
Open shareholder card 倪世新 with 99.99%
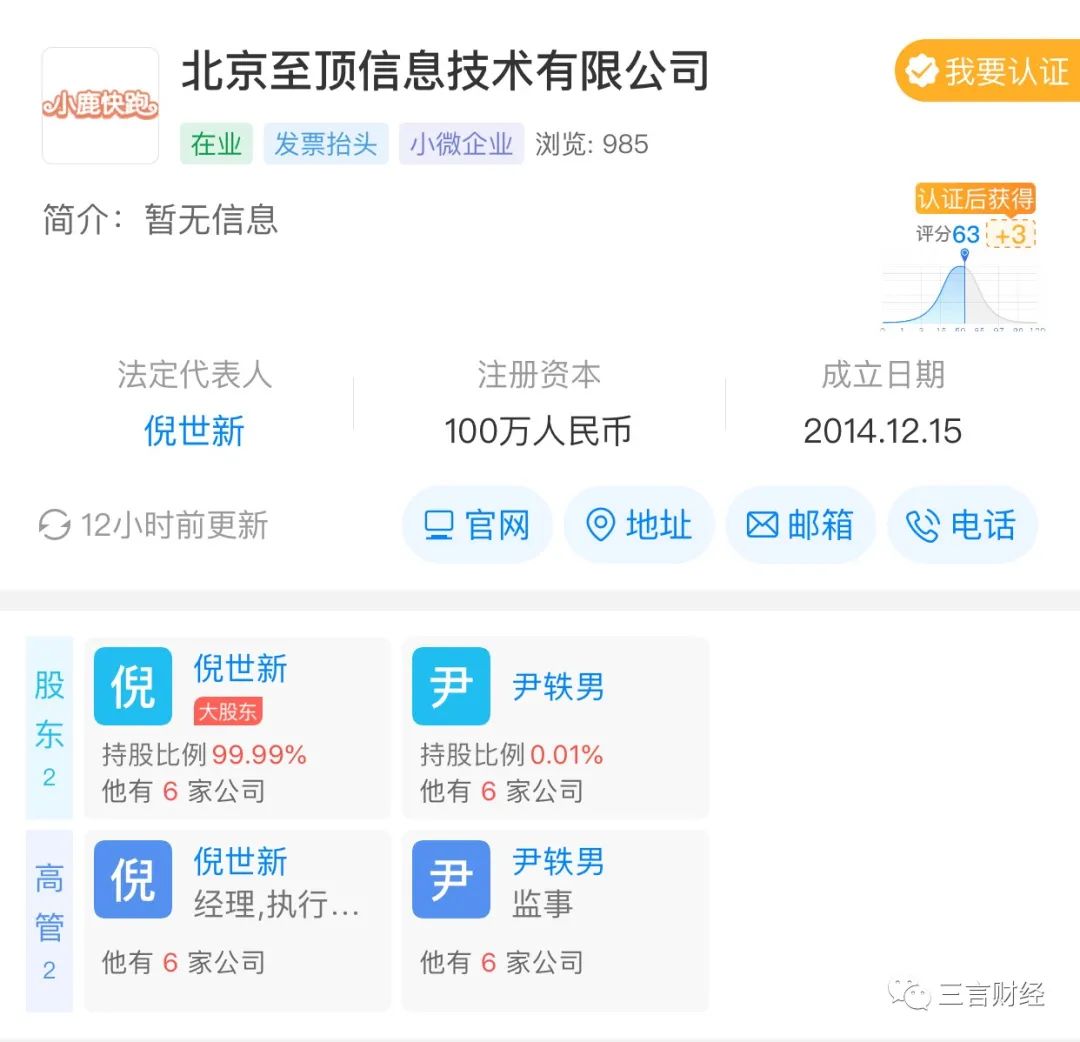point(238,728)
